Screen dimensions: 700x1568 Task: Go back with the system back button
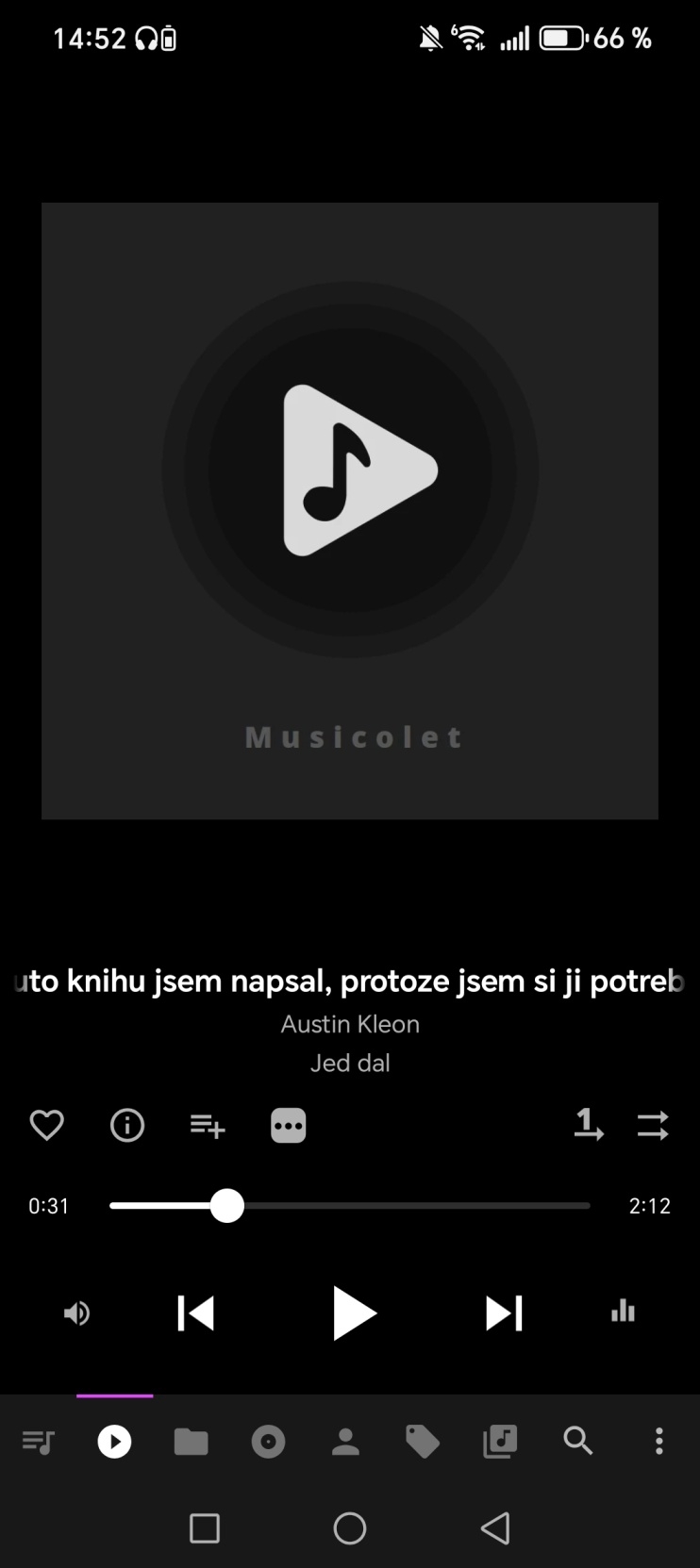pyautogui.click(x=495, y=1528)
